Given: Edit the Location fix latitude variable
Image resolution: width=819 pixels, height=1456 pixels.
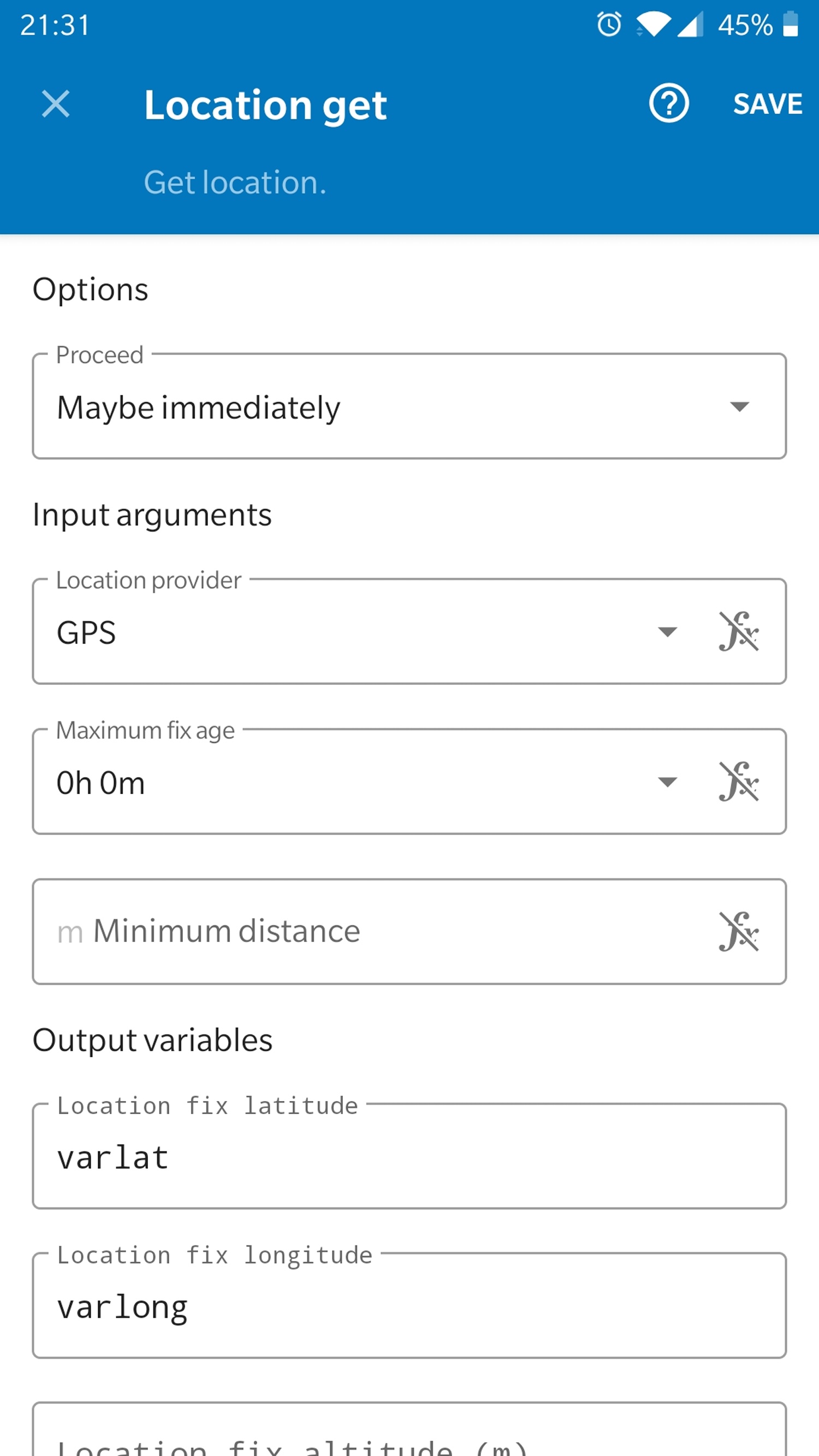Looking at the screenshot, I should 409,1156.
